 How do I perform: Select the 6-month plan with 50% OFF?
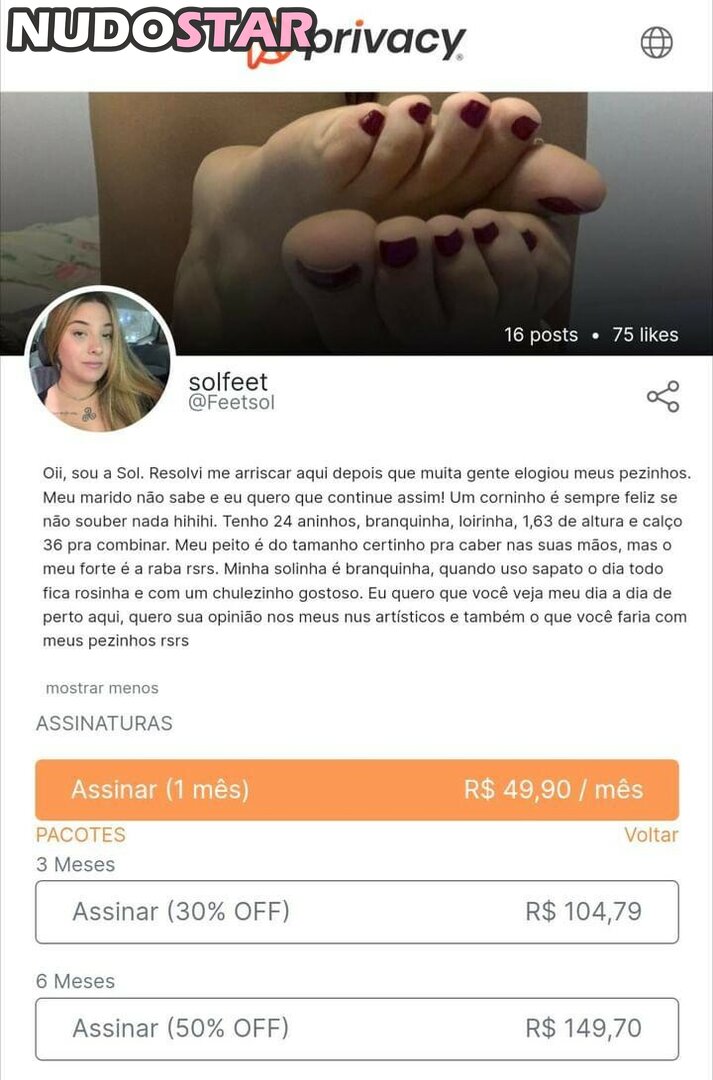tap(357, 1028)
